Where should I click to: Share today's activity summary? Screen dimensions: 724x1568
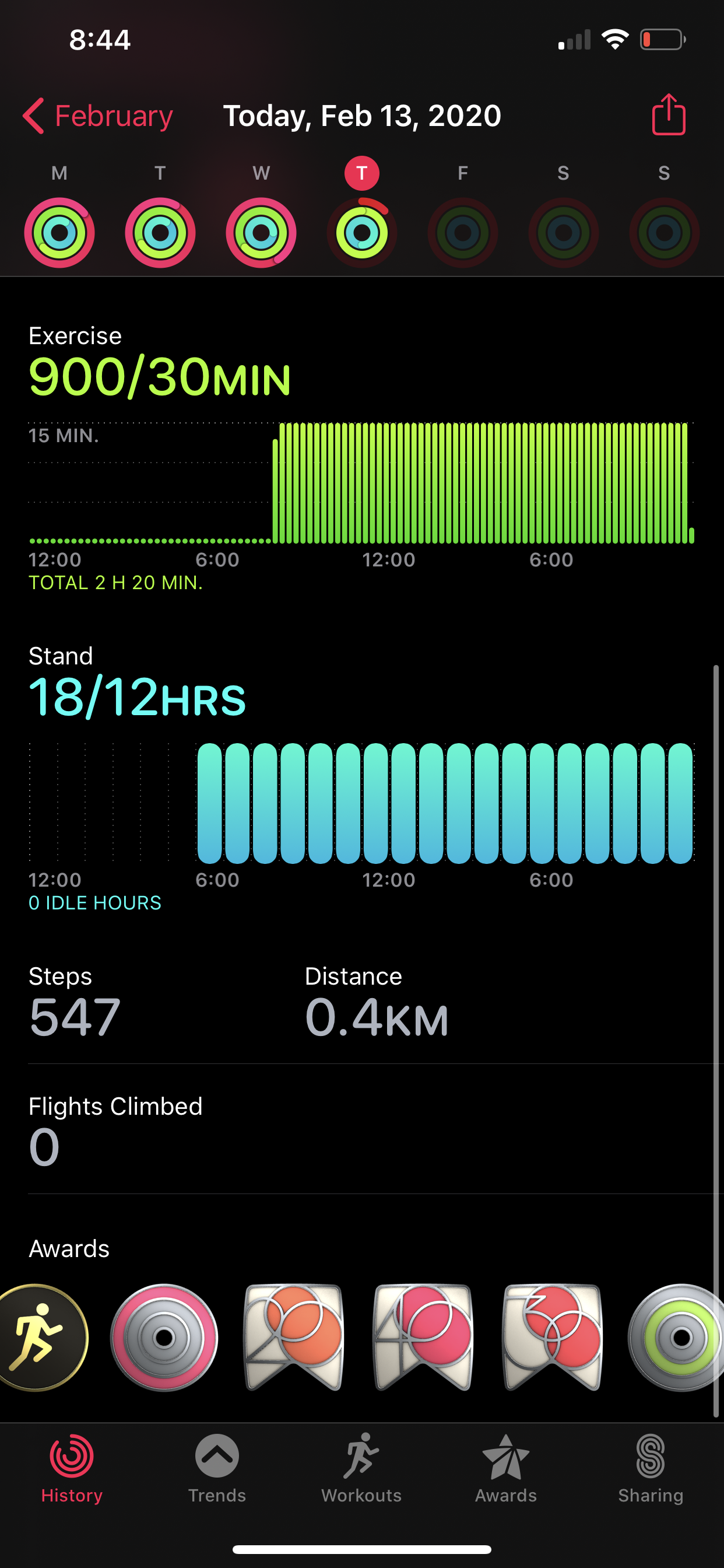[x=668, y=114]
